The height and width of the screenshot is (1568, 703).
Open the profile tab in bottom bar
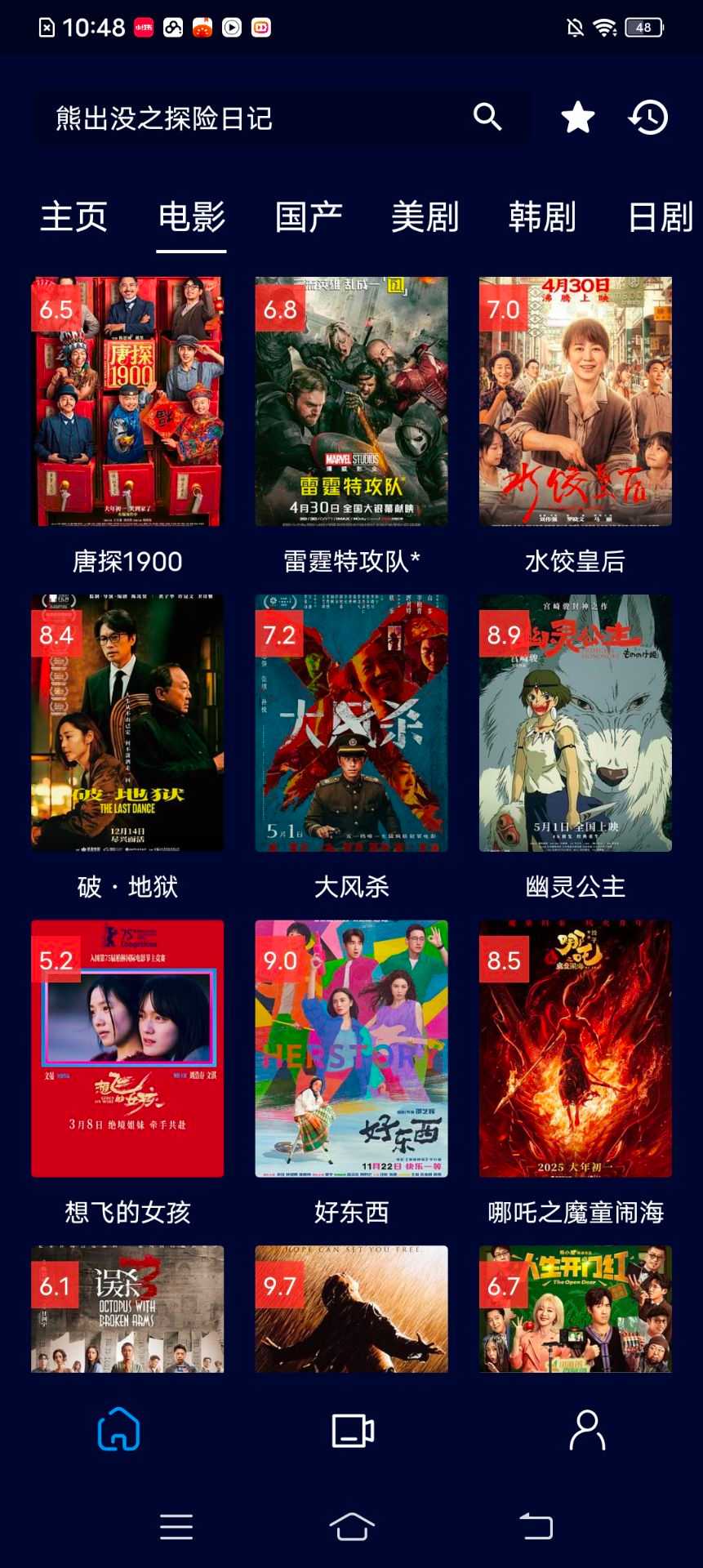tap(587, 1430)
